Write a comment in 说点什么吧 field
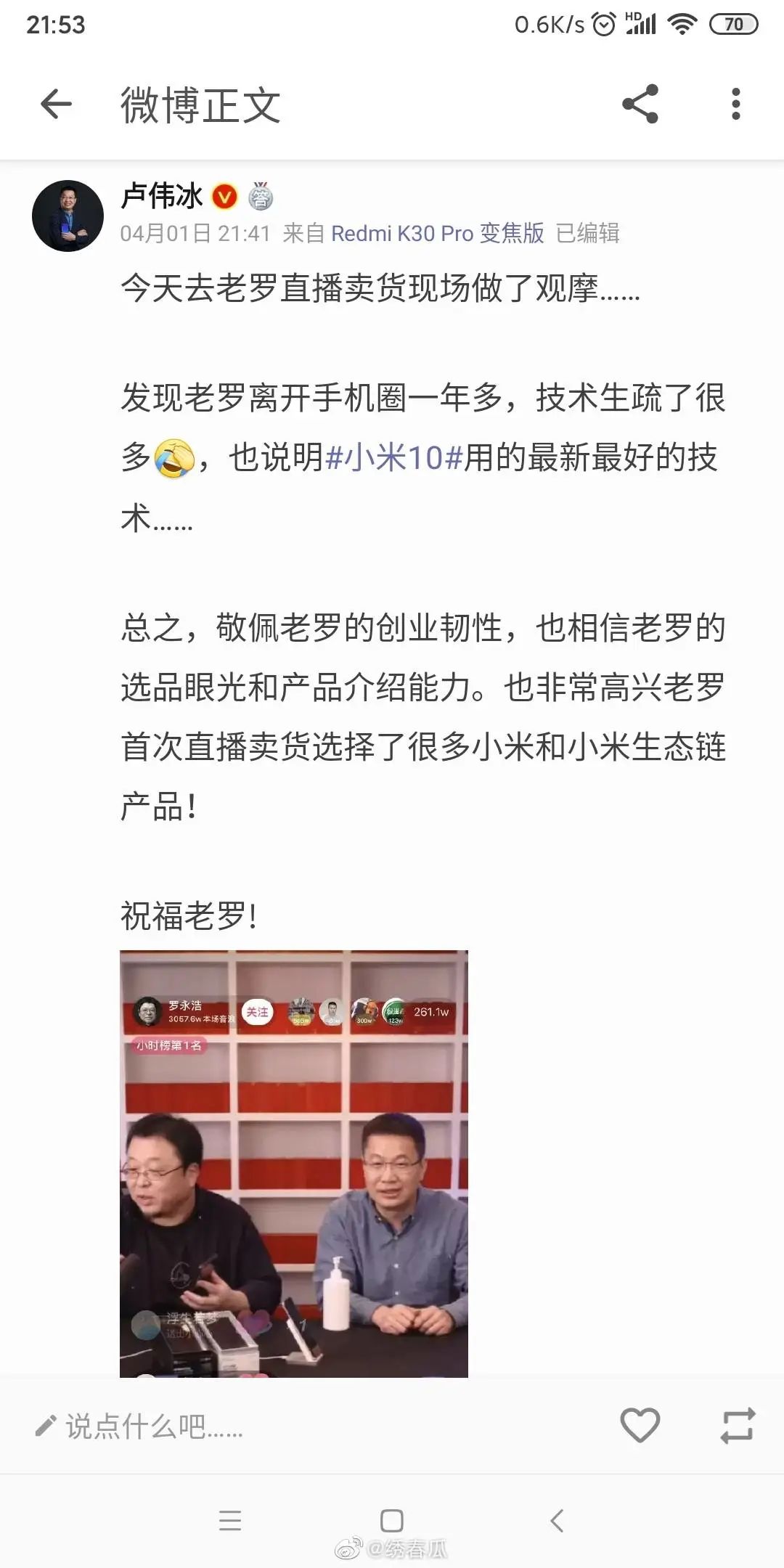This screenshot has height=1568, width=784. [x=154, y=1426]
